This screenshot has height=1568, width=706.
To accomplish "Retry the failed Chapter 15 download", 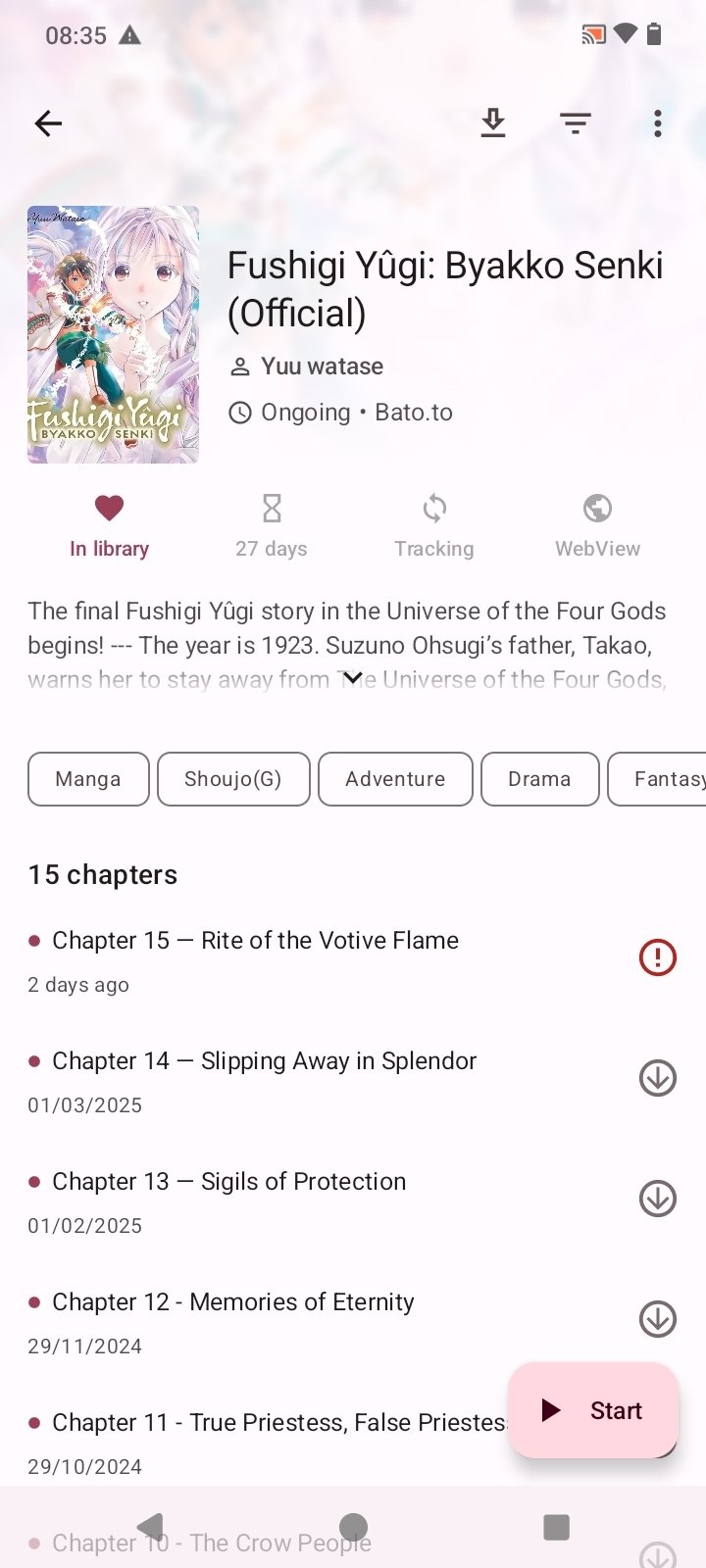I will point(657,957).
